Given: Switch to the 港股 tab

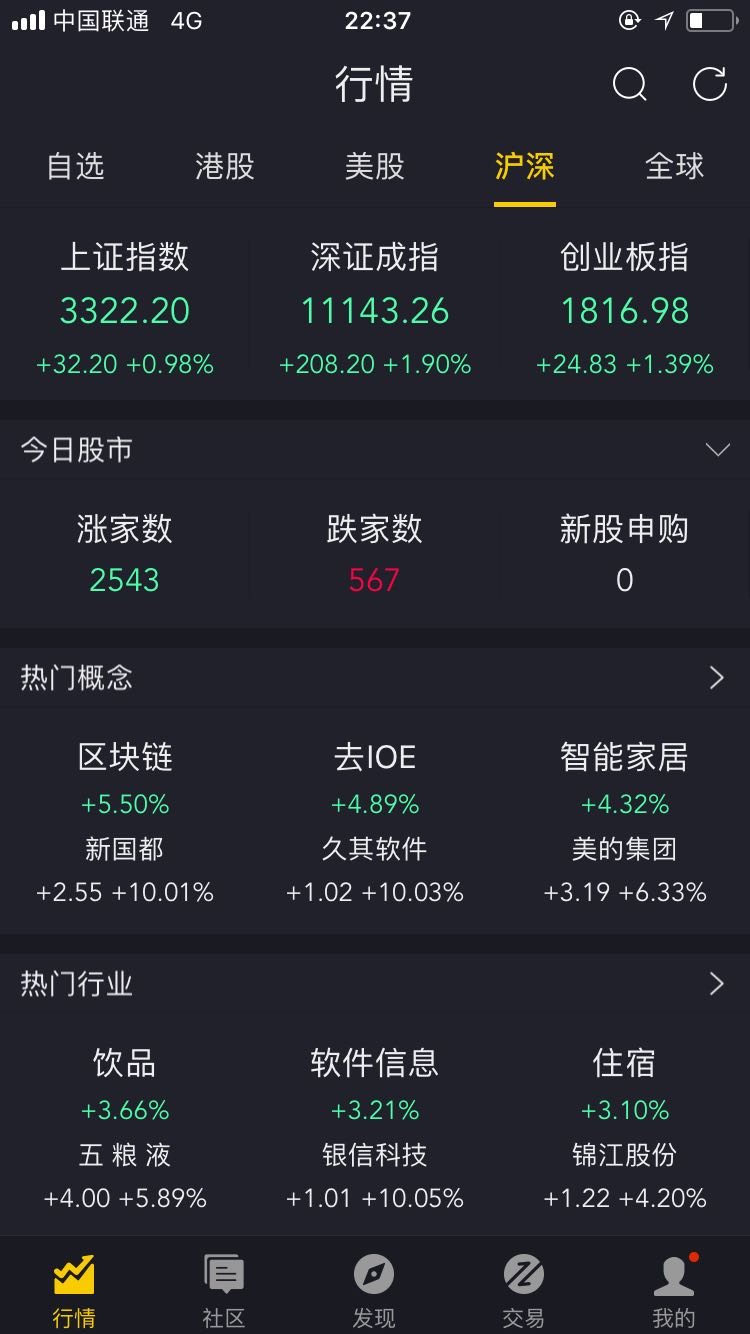Looking at the screenshot, I should [x=225, y=166].
